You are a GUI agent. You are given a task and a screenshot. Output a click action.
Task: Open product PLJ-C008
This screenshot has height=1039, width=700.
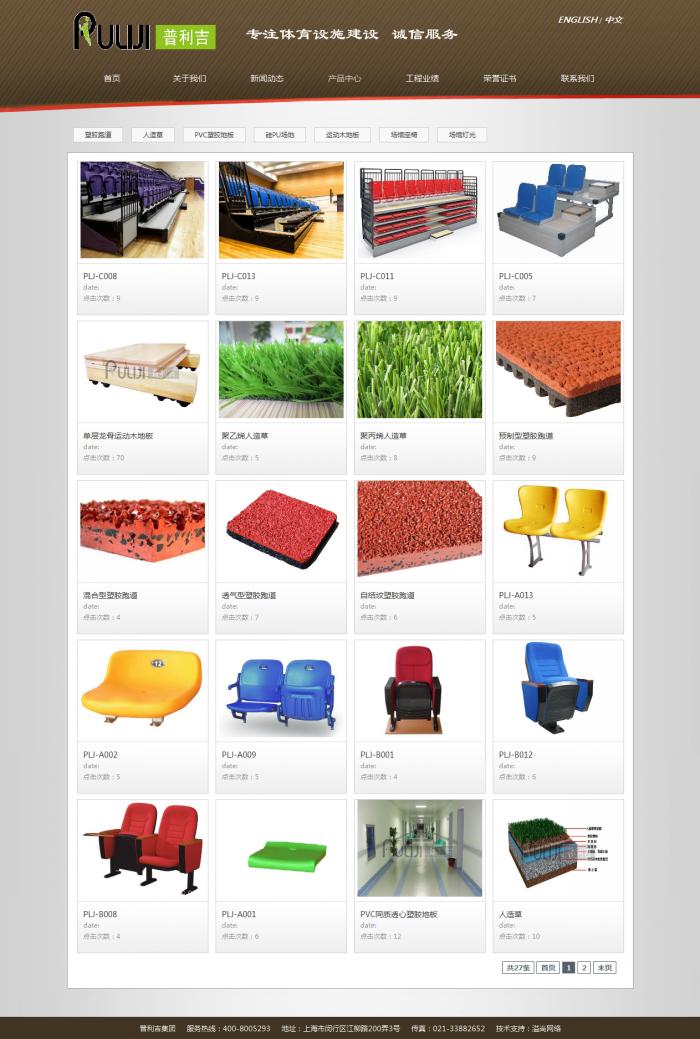click(142, 211)
